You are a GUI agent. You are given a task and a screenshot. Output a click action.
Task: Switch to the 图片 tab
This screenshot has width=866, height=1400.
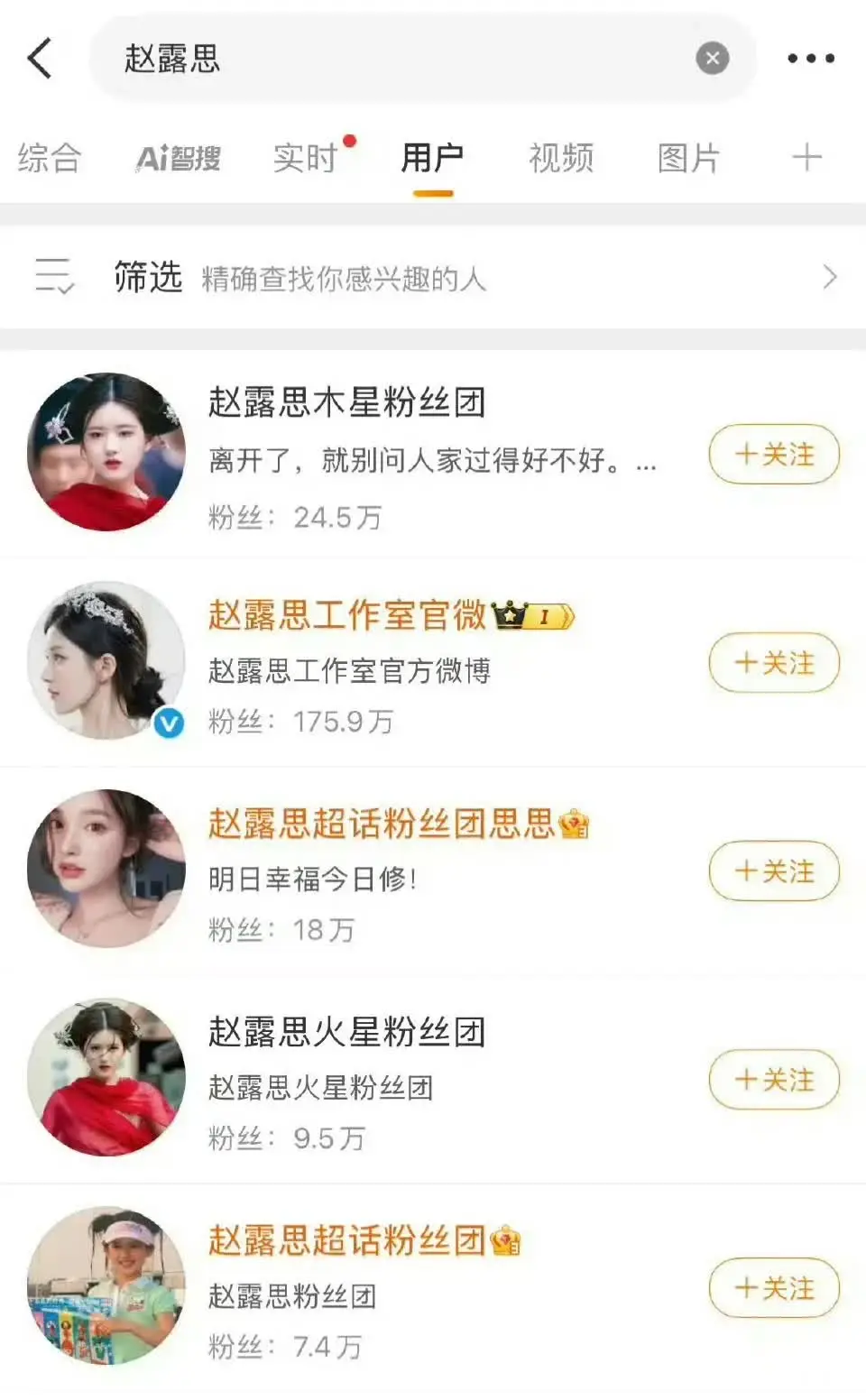point(688,159)
